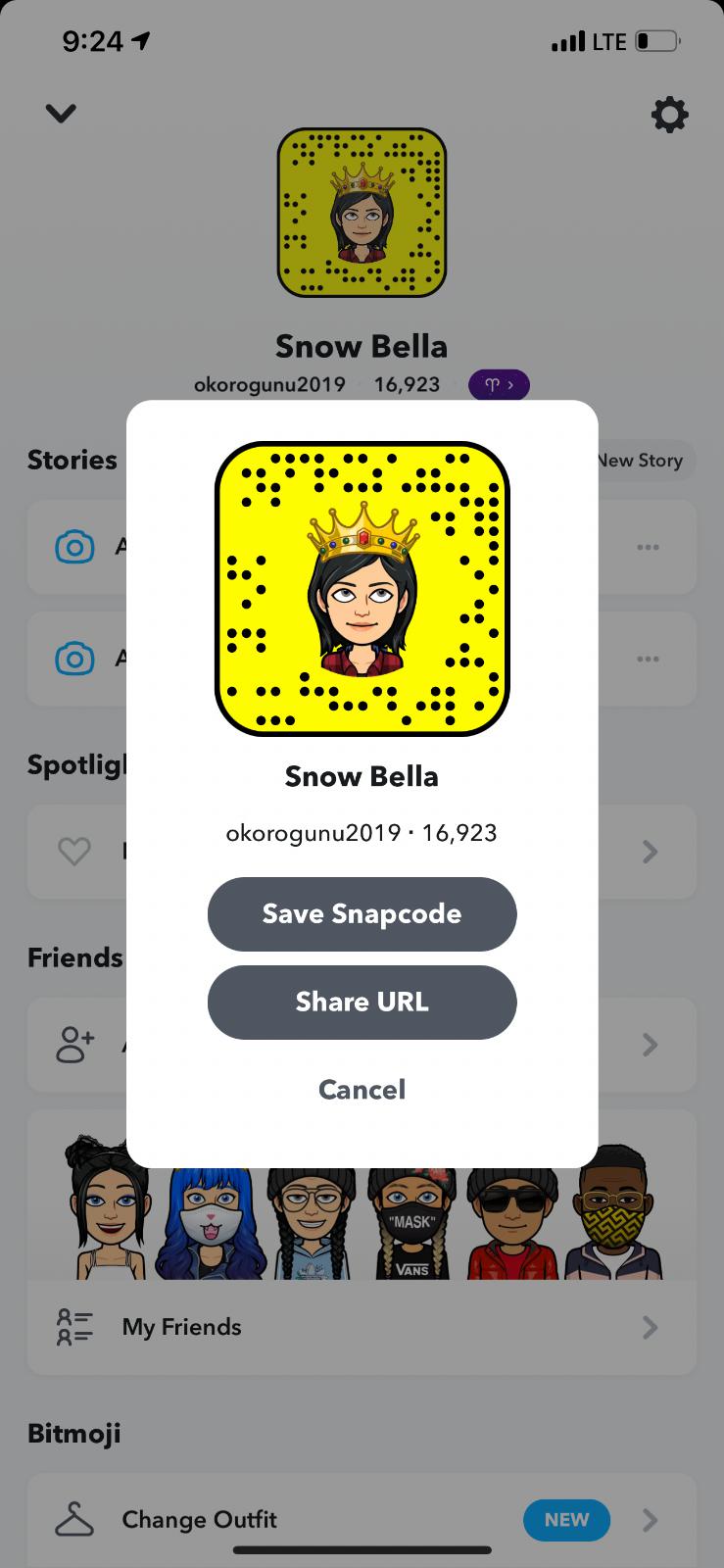Share the profile URL
This screenshot has width=724, height=1568.
pos(362,1003)
